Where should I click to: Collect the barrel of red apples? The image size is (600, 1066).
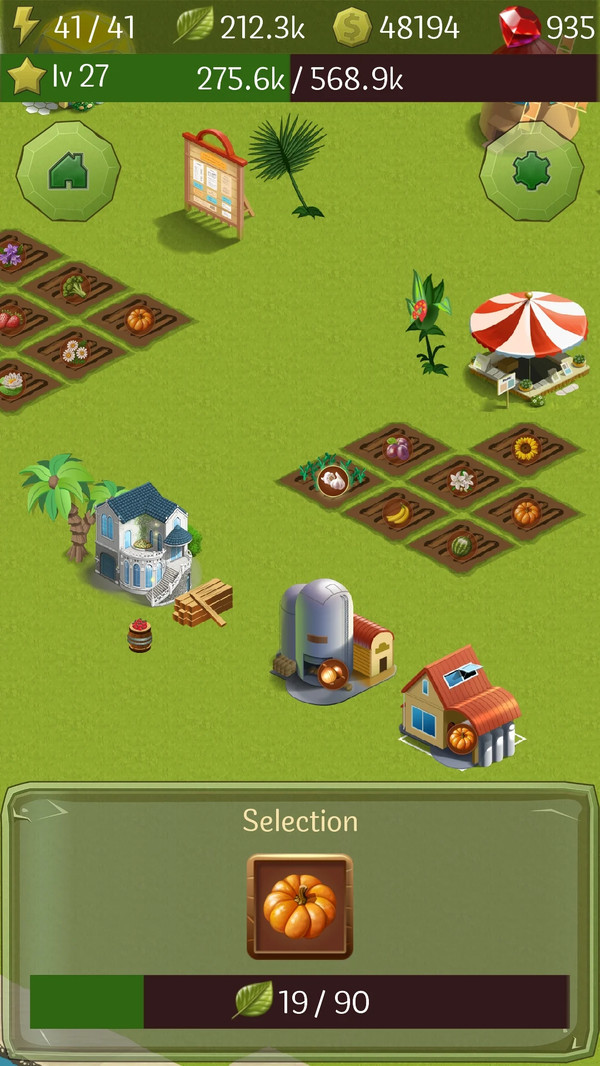point(139,635)
